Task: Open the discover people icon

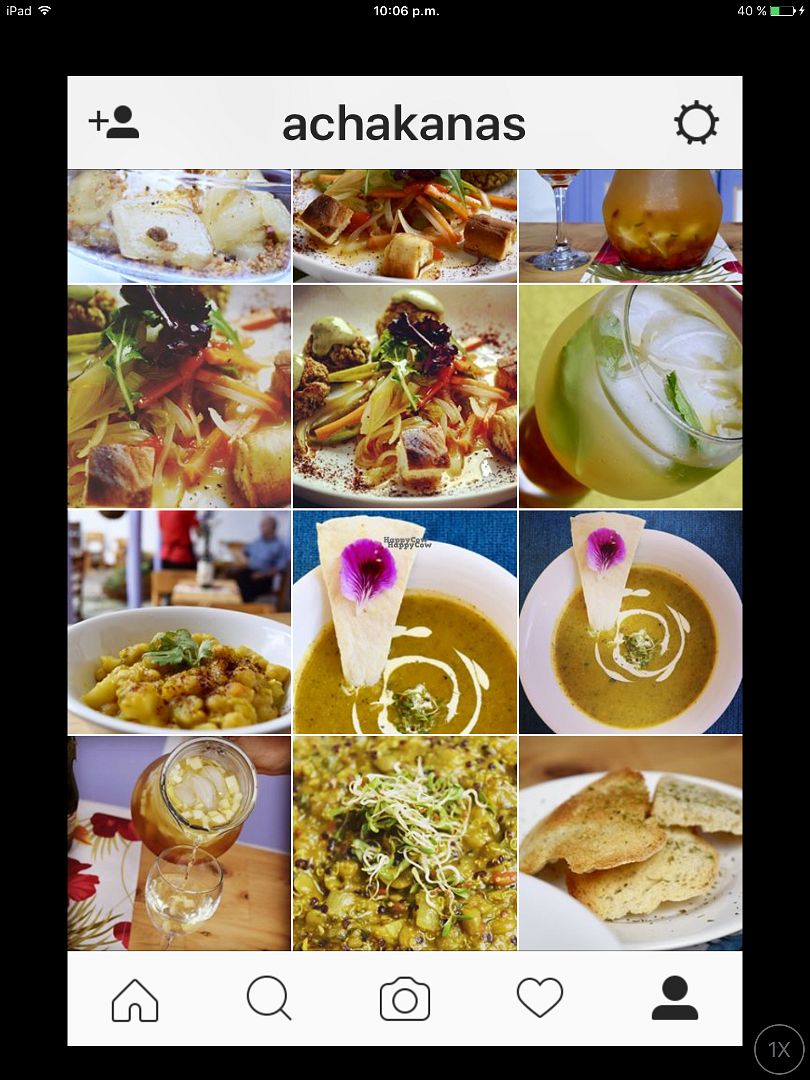Action: (x=114, y=123)
